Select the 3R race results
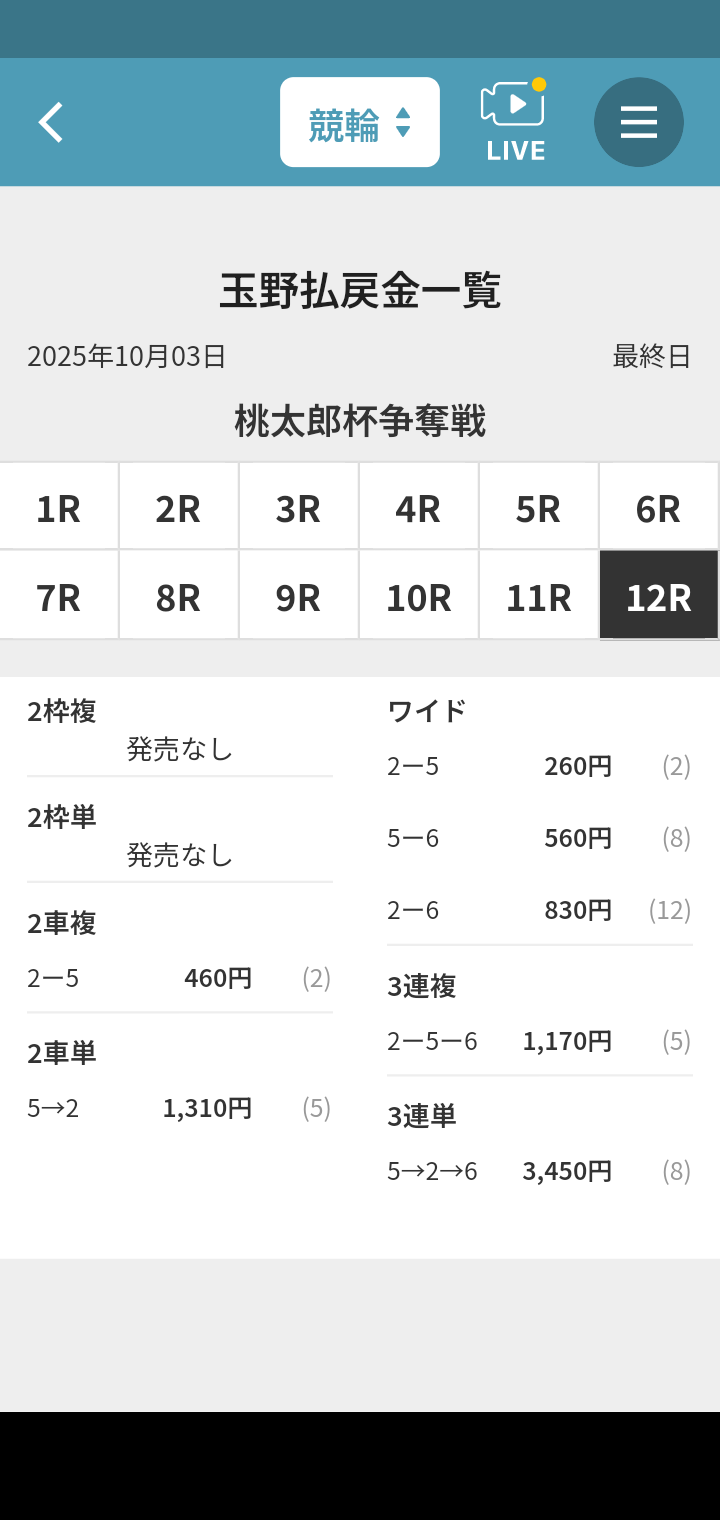 point(299,508)
